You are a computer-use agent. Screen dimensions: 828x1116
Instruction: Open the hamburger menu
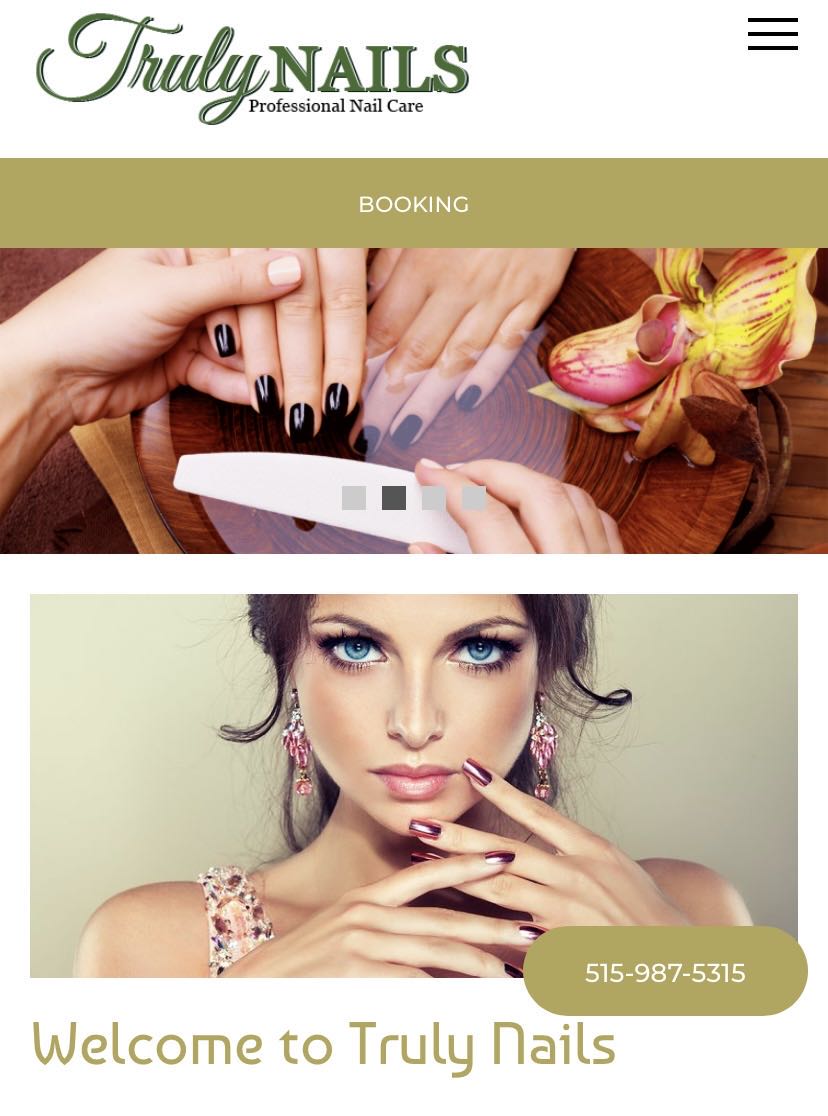click(772, 34)
